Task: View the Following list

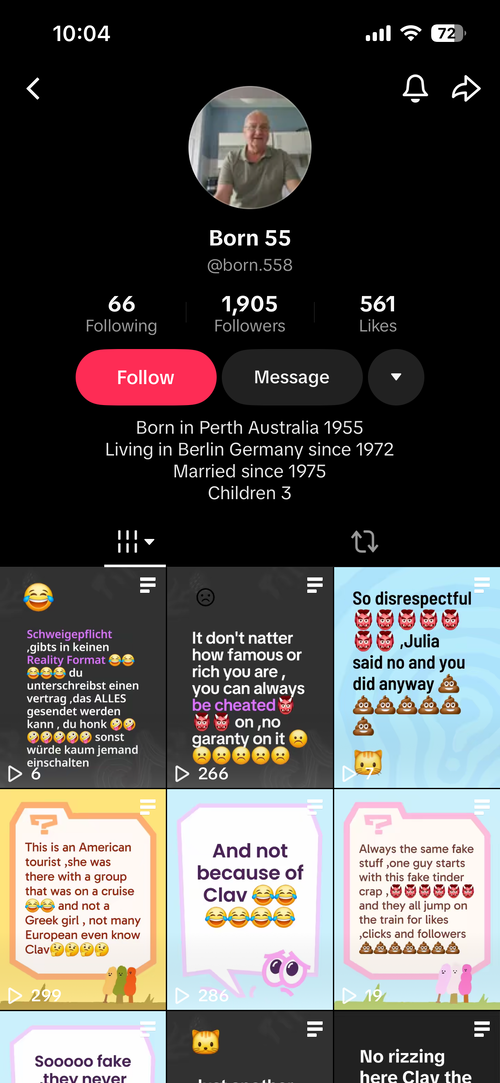Action: click(x=121, y=314)
